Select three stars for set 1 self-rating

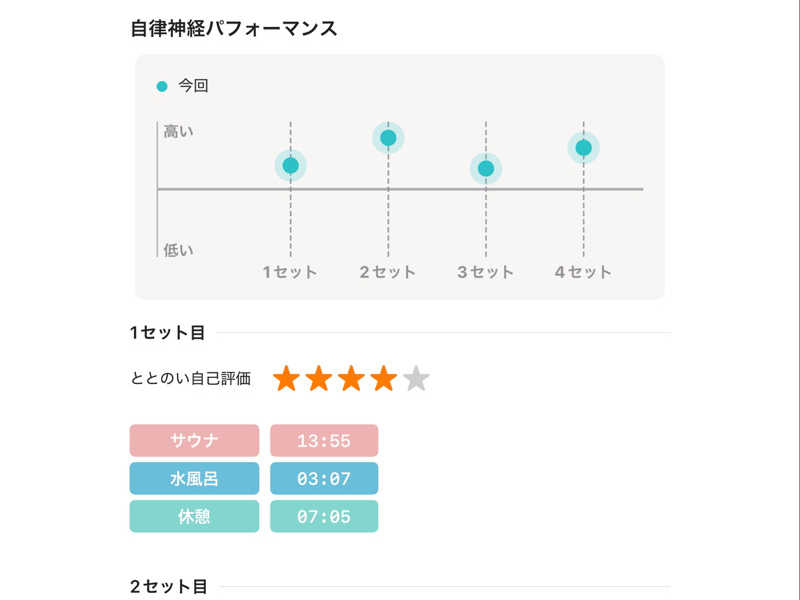351,379
